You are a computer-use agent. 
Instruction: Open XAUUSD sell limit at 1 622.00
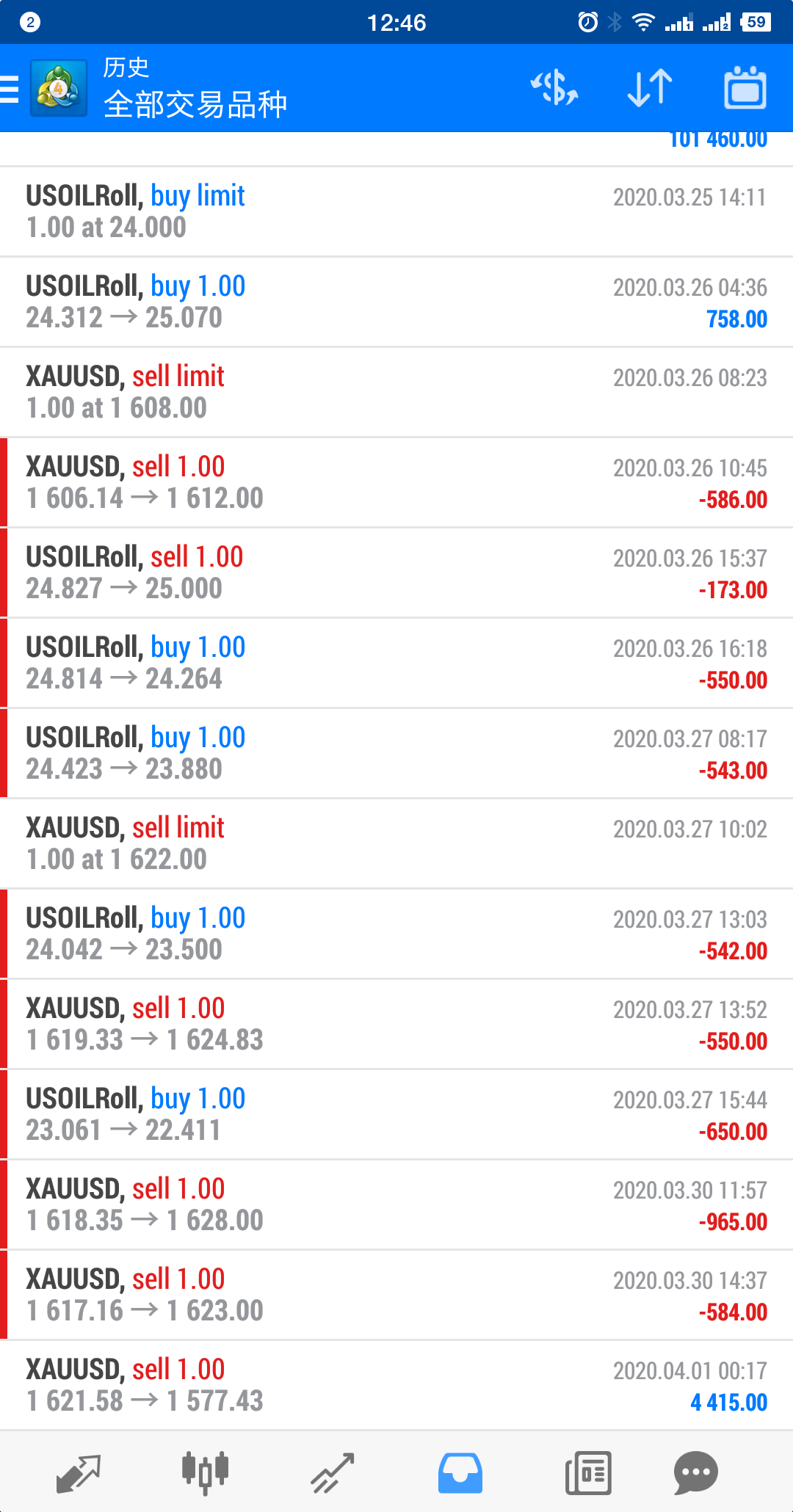[x=396, y=843]
